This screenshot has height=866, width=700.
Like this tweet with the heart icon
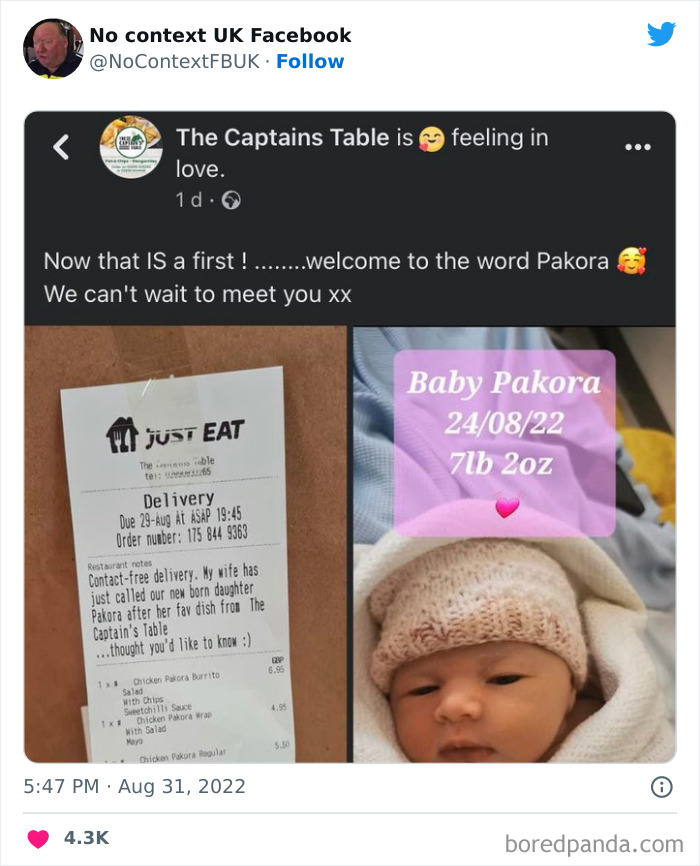point(38,838)
